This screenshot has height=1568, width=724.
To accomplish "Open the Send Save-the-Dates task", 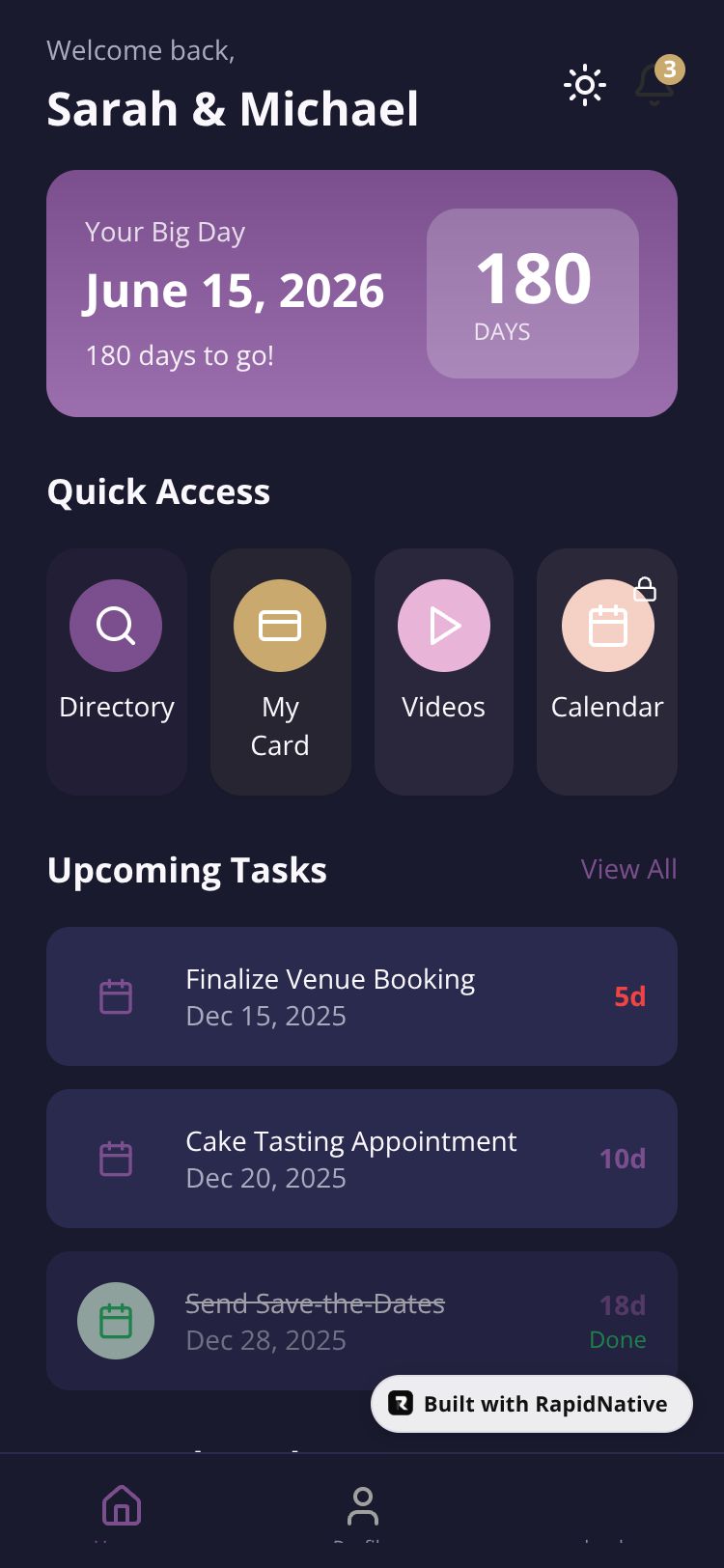I will click(x=361, y=1321).
